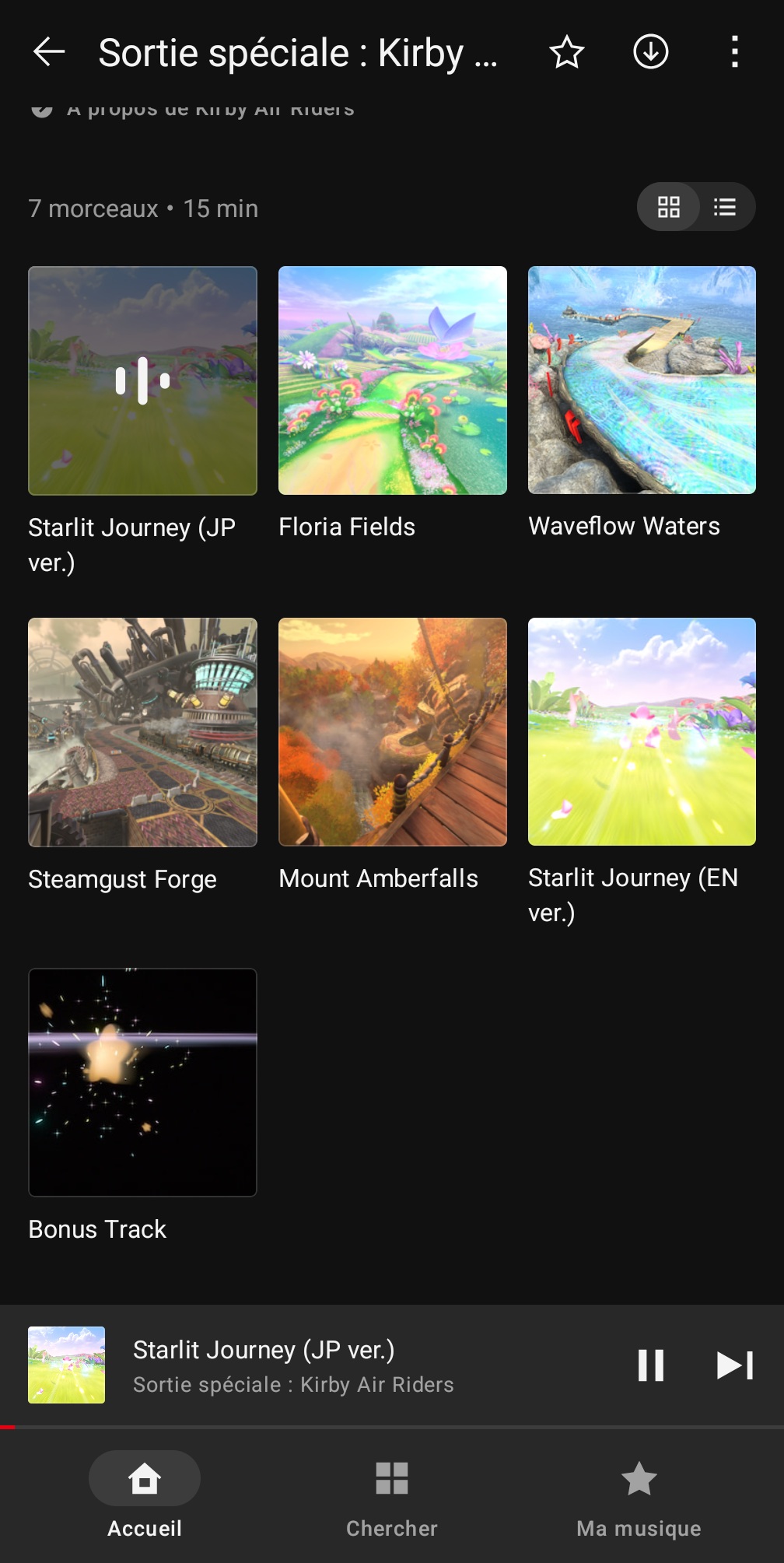Open the three-dot overflow menu
The height and width of the screenshot is (1563, 784).
734,53
